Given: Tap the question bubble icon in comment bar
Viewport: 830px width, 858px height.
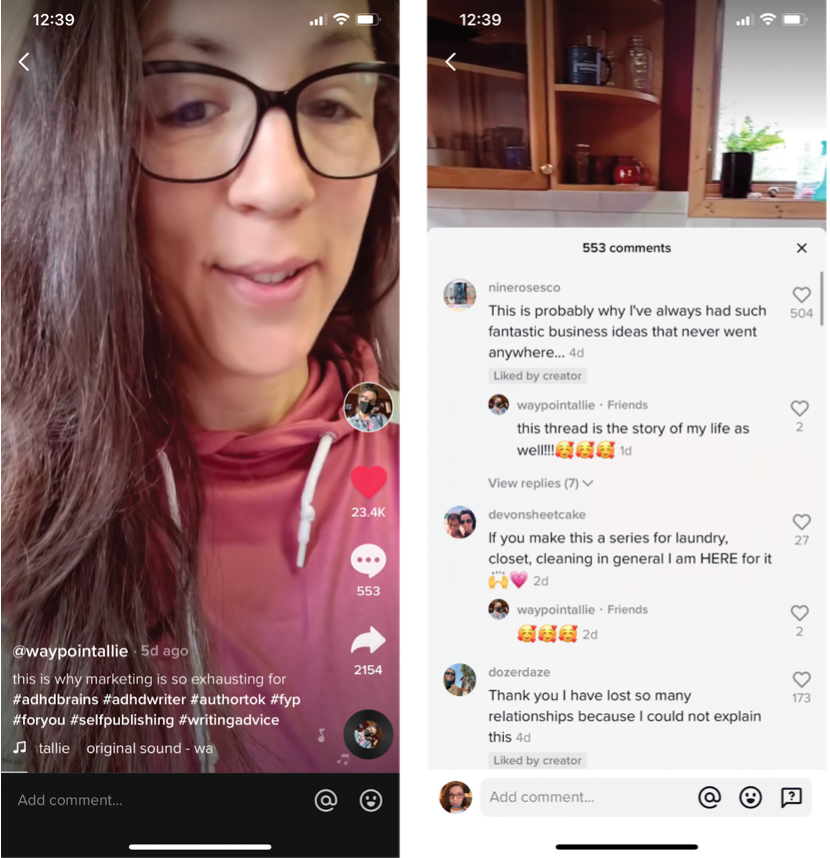Looking at the screenshot, I should point(791,797).
